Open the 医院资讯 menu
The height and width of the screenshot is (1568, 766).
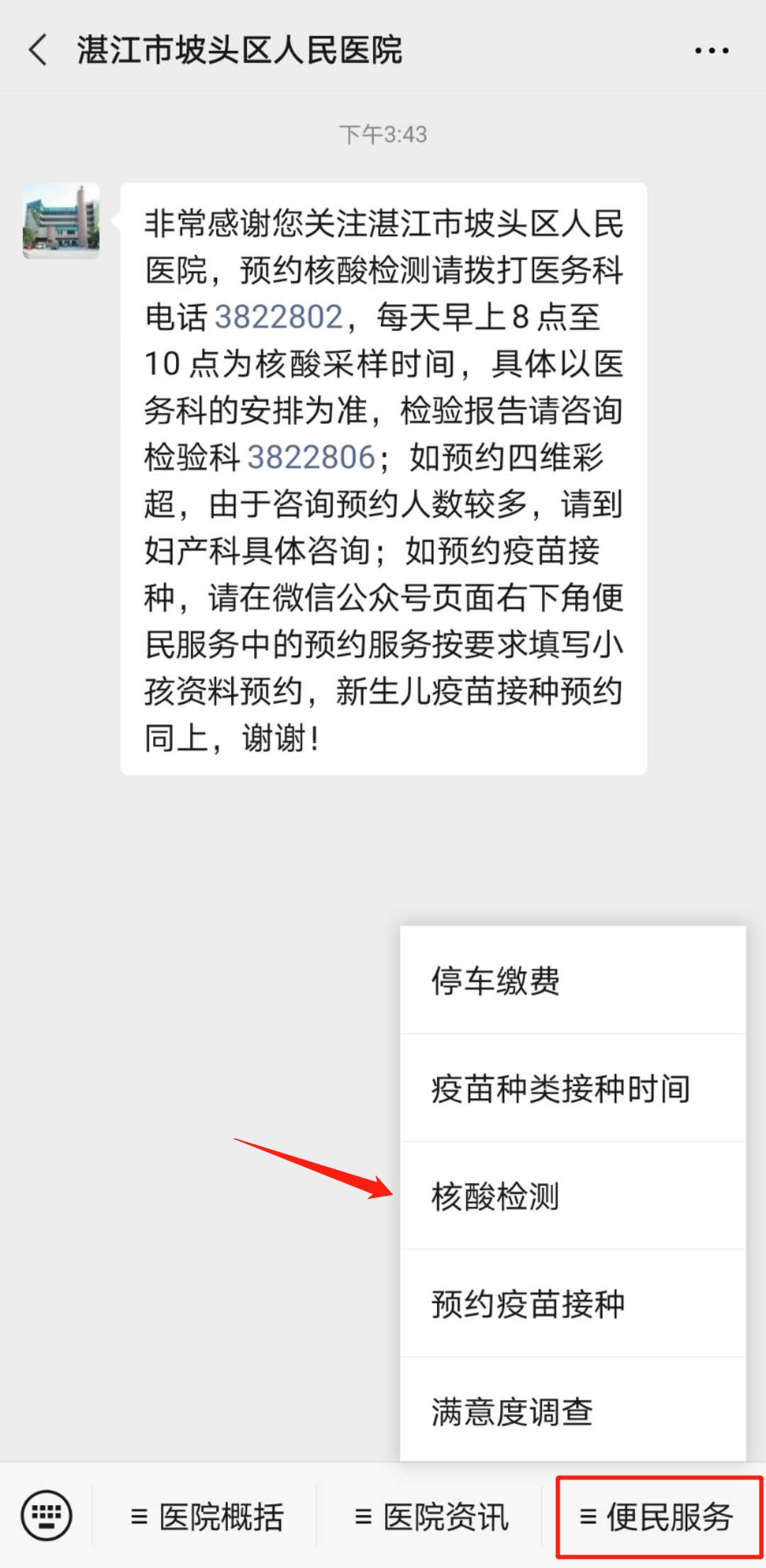click(x=431, y=1517)
